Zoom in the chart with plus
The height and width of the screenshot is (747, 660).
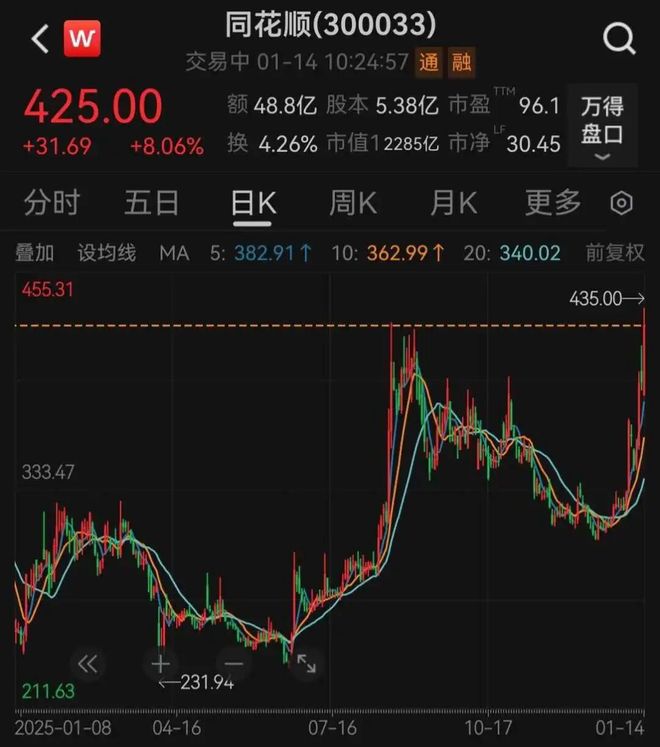tap(160, 663)
